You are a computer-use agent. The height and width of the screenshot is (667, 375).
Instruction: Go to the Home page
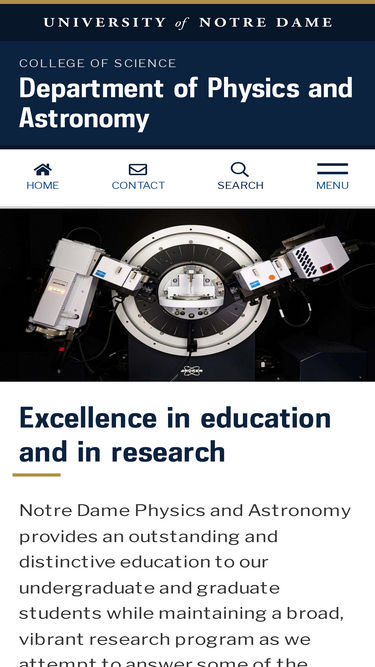[x=43, y=177]
